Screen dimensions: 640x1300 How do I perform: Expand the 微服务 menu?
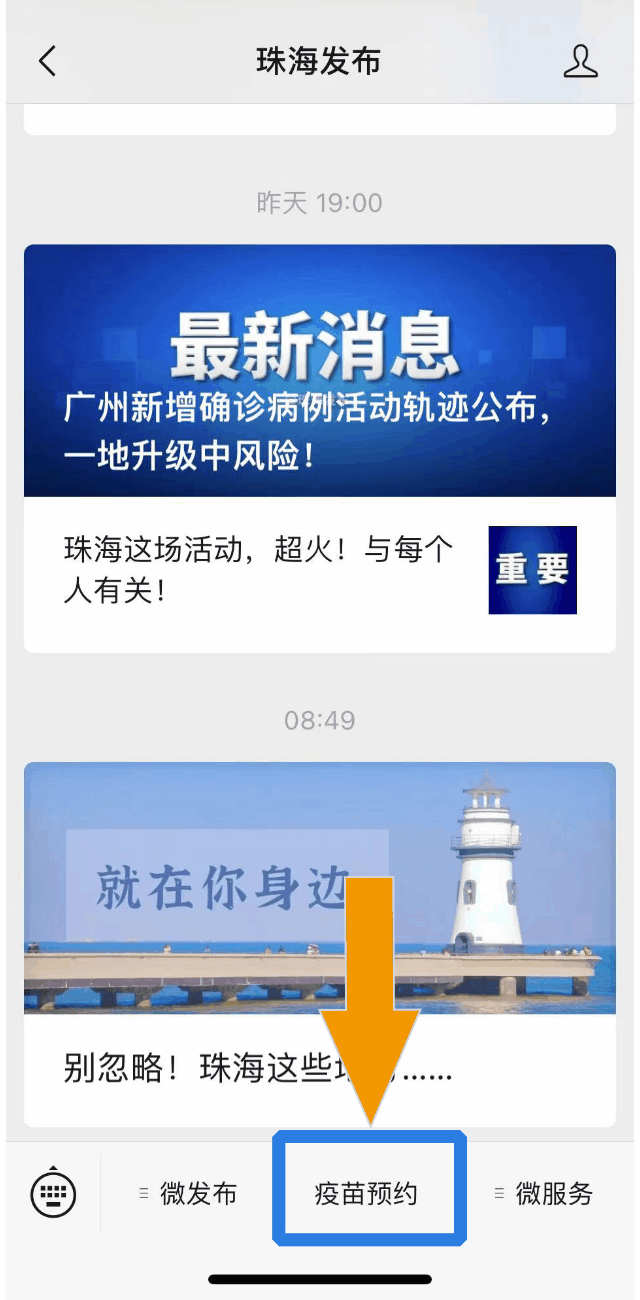[545, 1194]
